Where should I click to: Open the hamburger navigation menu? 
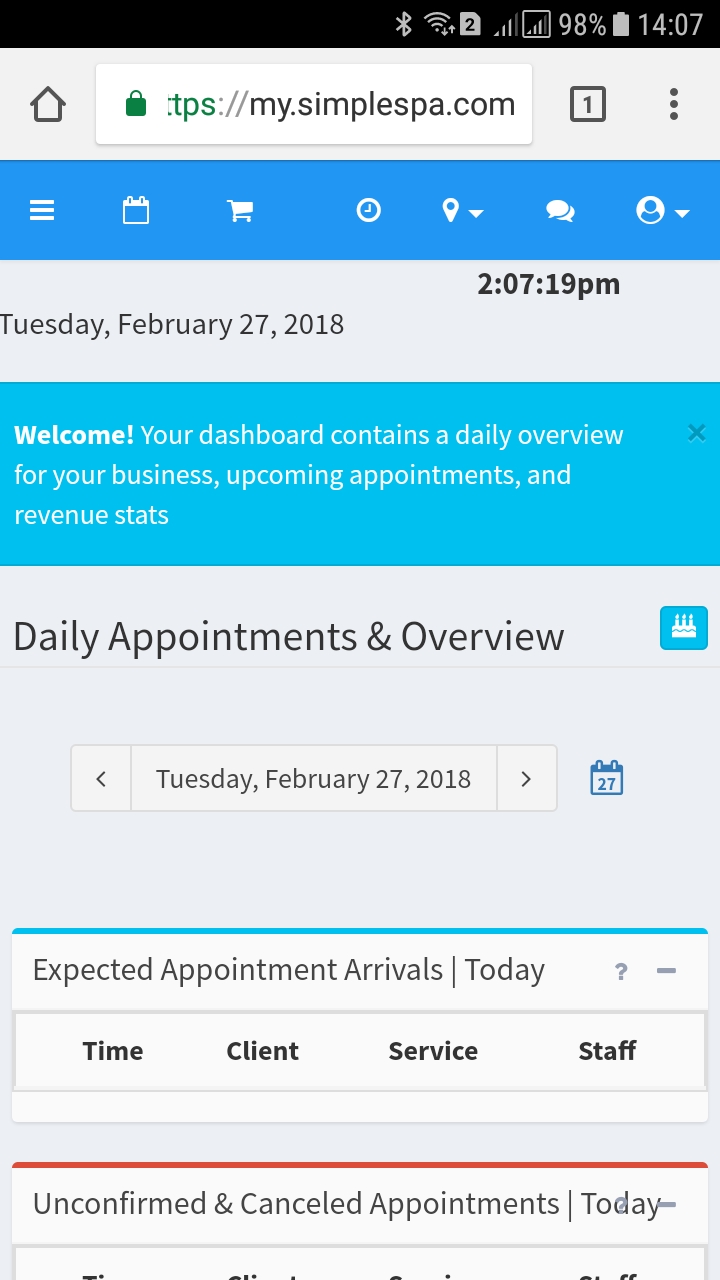click(x=42, y=211)
